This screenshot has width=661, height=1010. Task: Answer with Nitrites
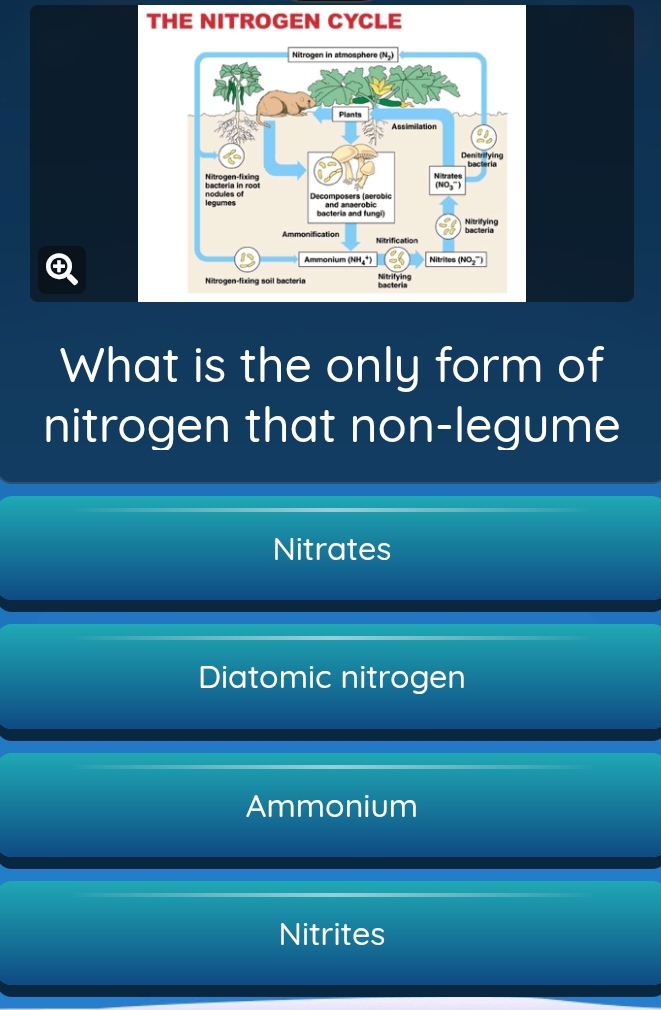point(331,935)
